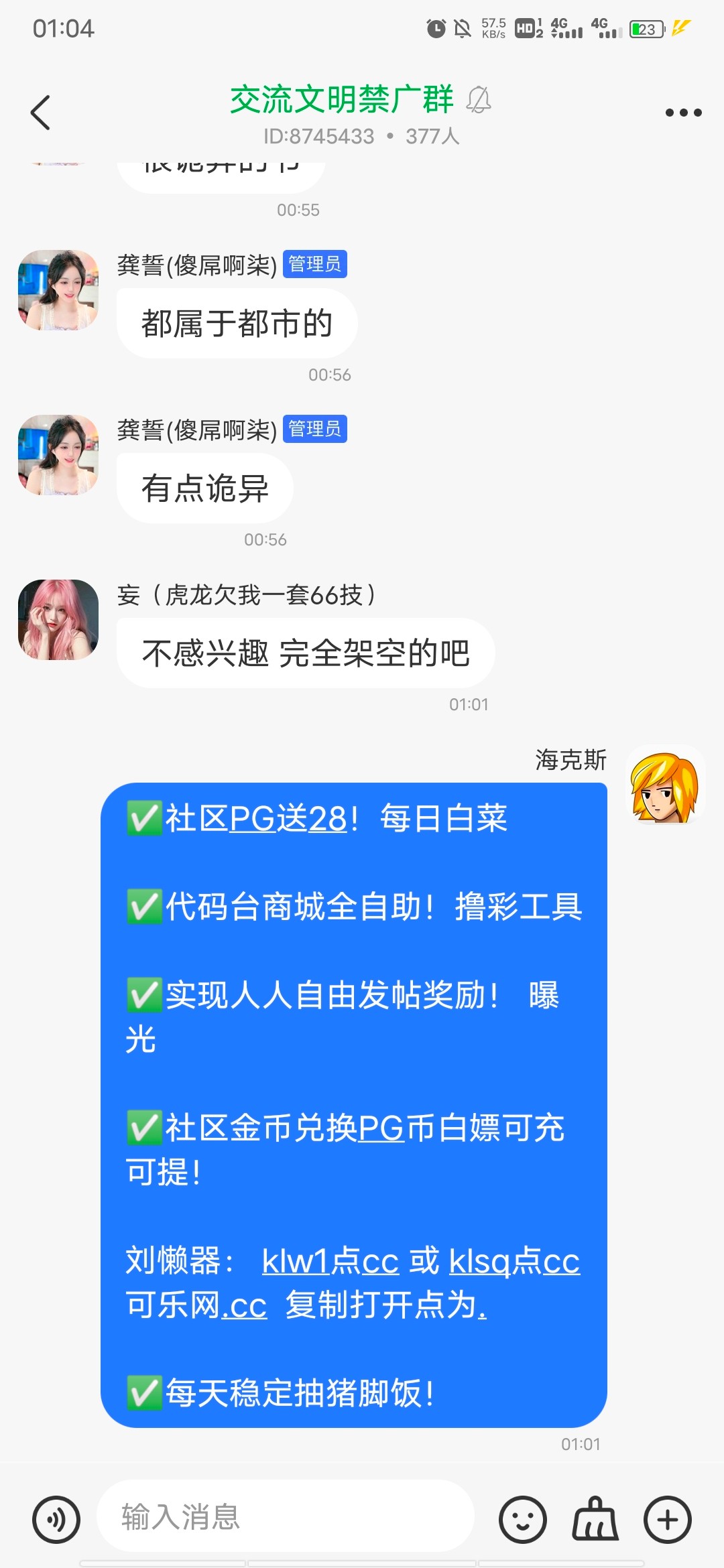
Task: Open the klw1点cc link
Action: (x=330, y=1261)
